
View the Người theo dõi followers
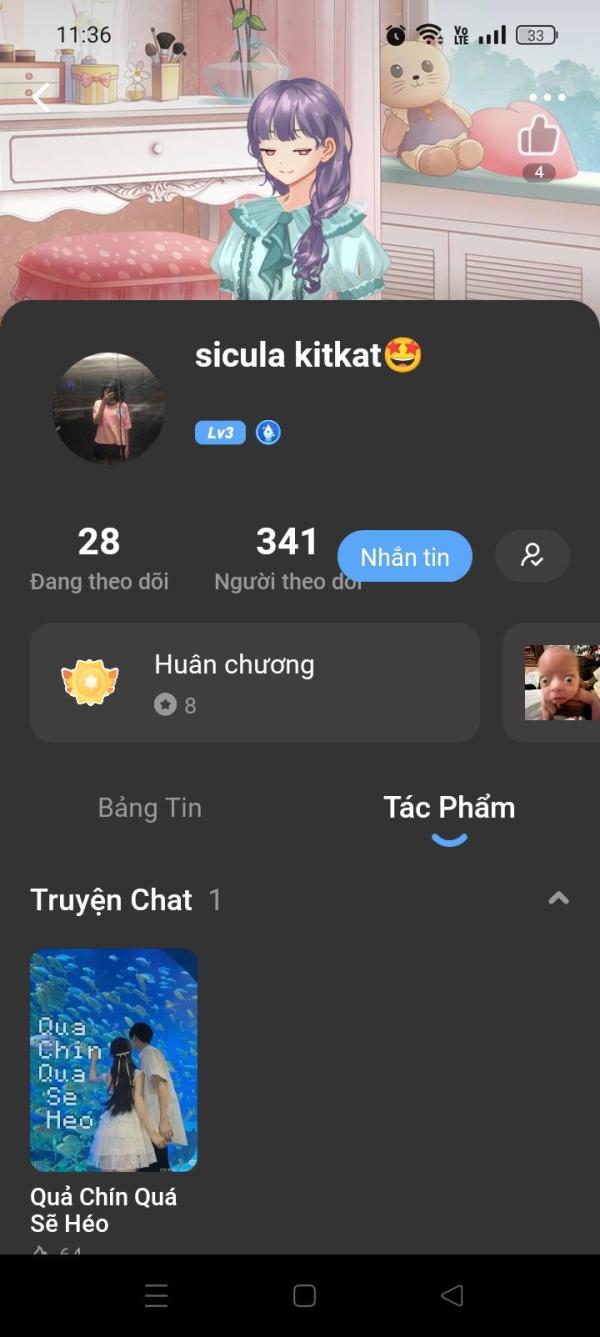pyautogui.click(x=285, y=558)
